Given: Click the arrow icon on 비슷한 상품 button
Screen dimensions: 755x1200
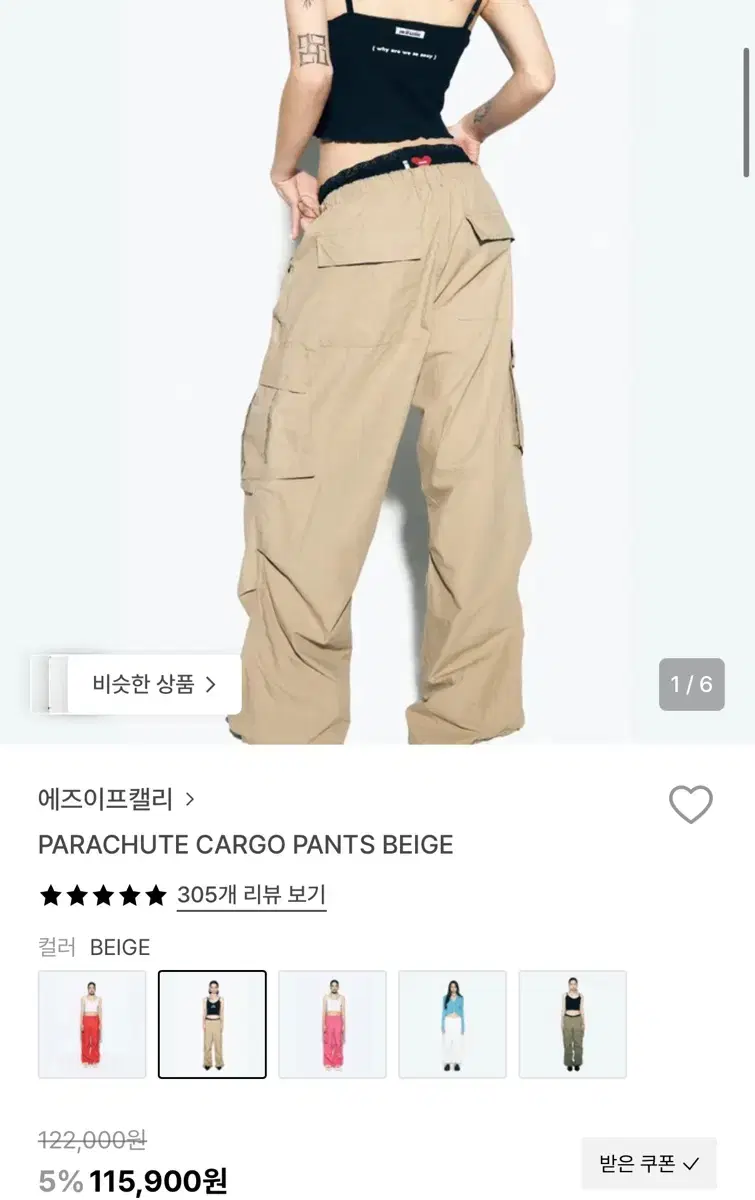Looking at the screenshot, I should point(211,683).
